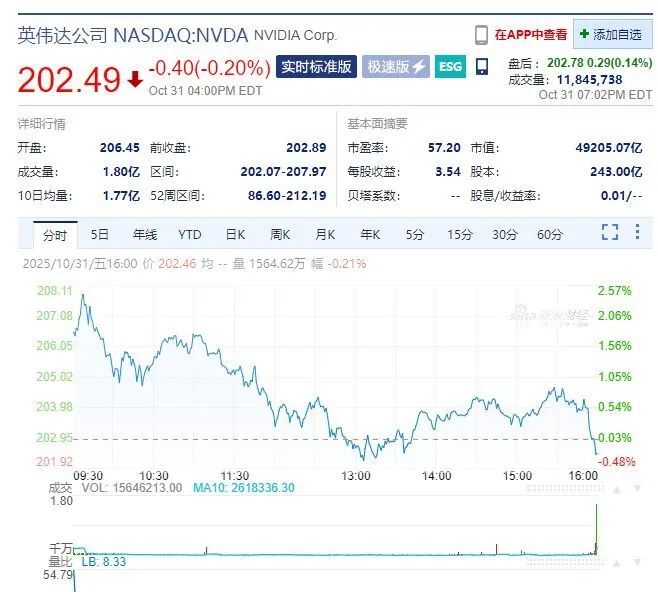Open the 日K candlestick tab
The width and height of the screenshot is (658, 592).
pyautogui.click(x=235, y=235)
